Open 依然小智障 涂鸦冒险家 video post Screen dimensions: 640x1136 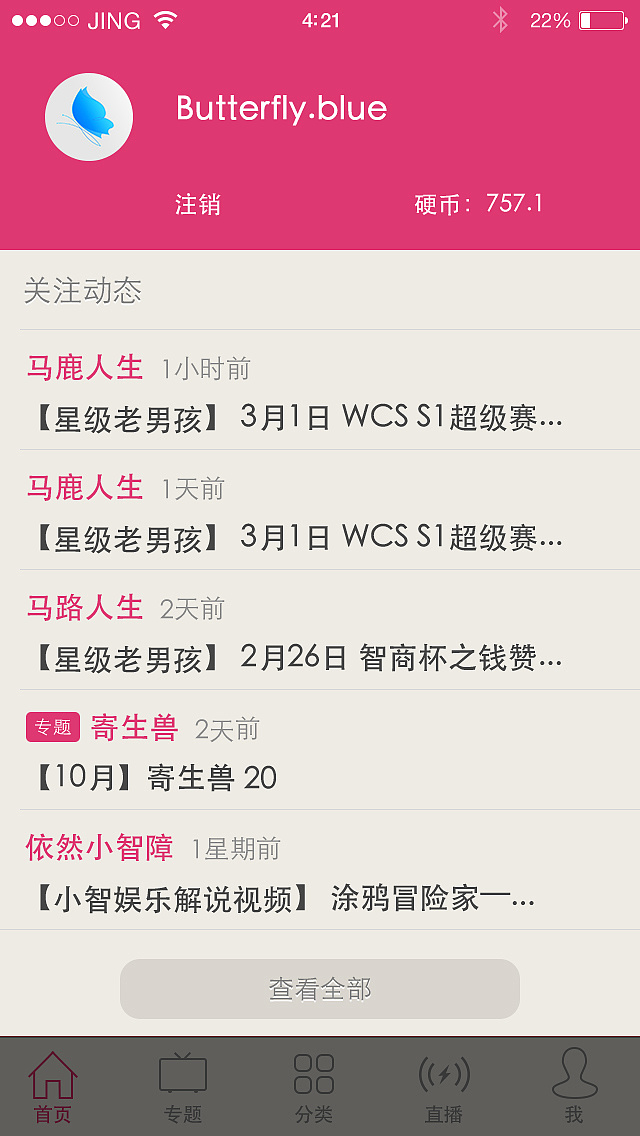click(320, 871)
